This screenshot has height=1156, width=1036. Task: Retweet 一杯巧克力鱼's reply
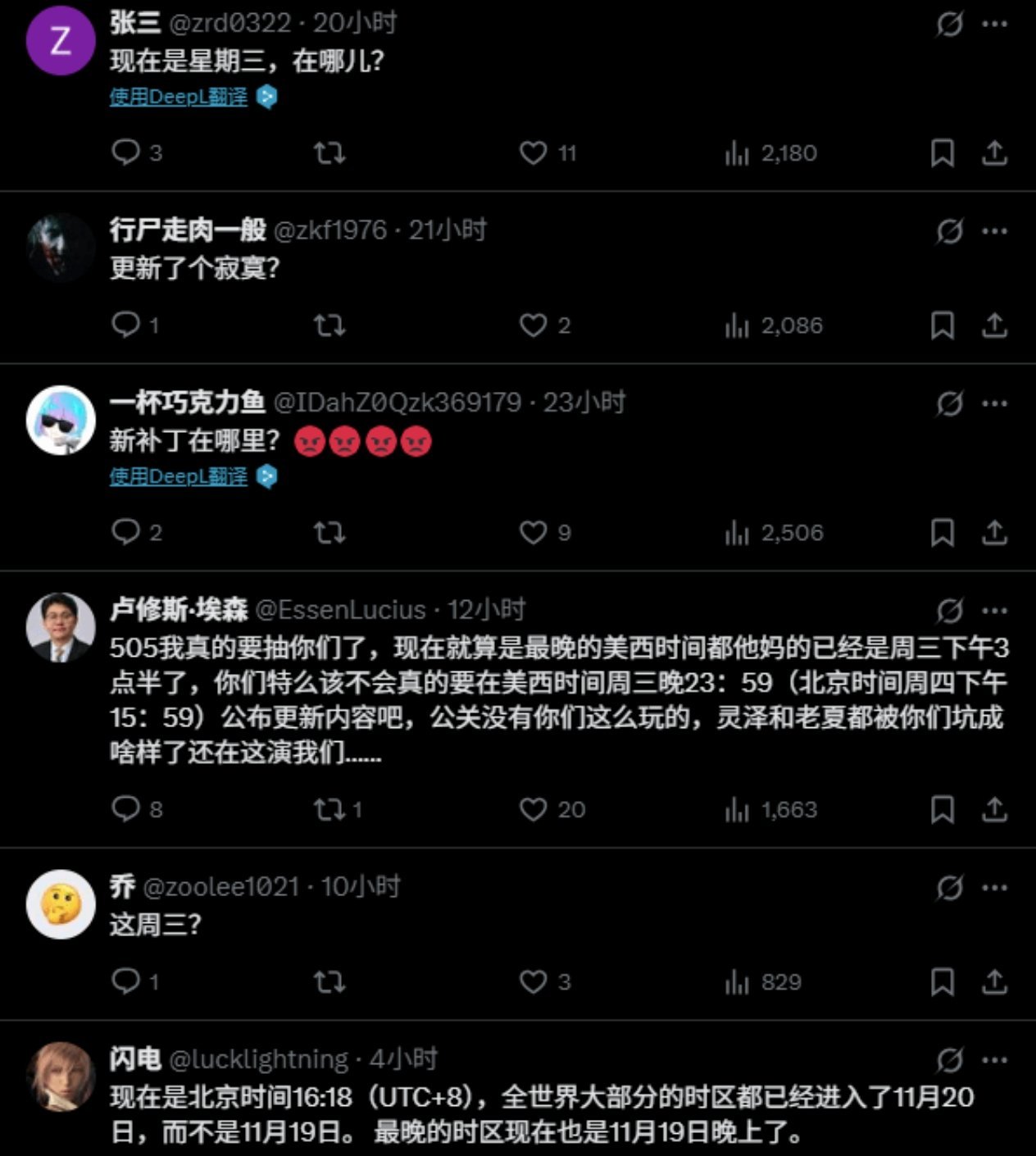(329, 533)
